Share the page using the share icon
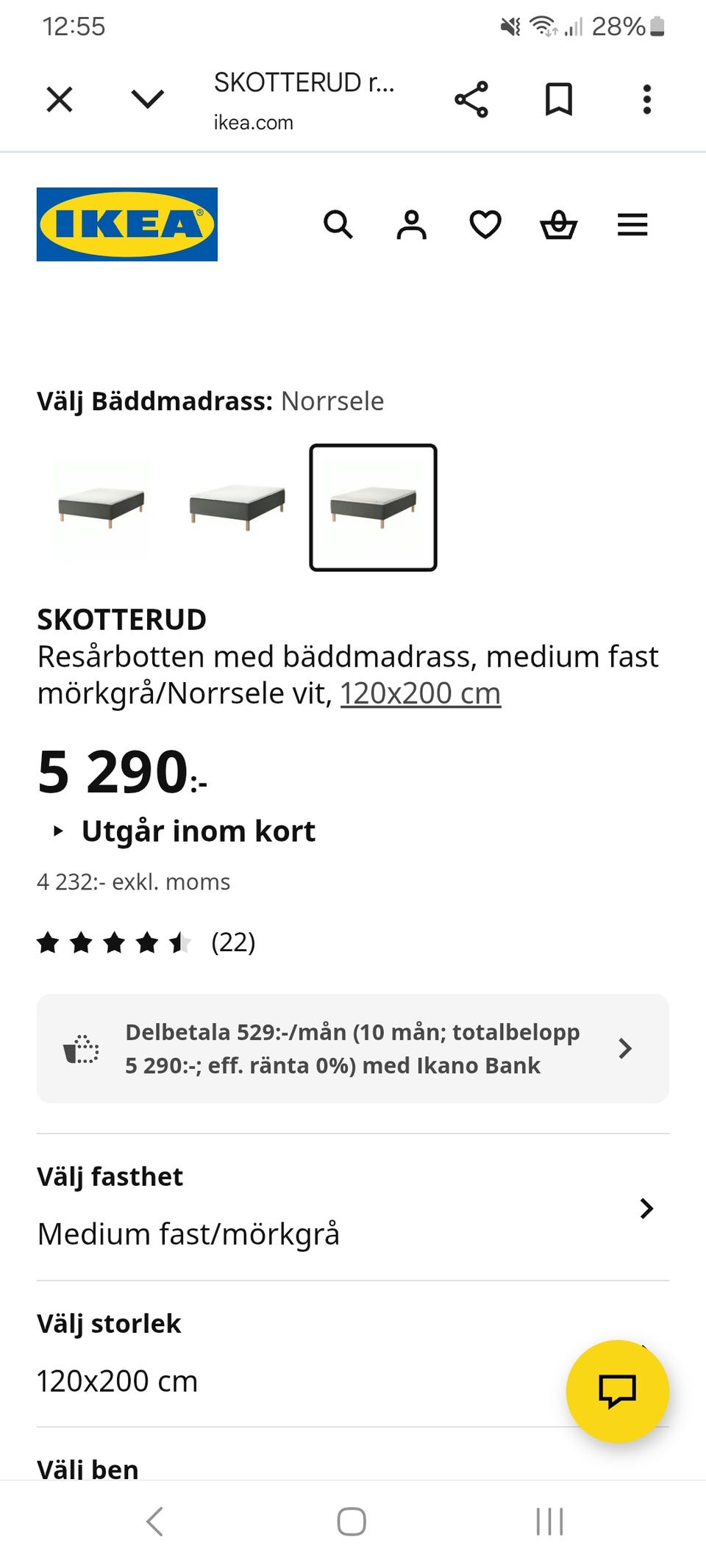 coord(471,99)
